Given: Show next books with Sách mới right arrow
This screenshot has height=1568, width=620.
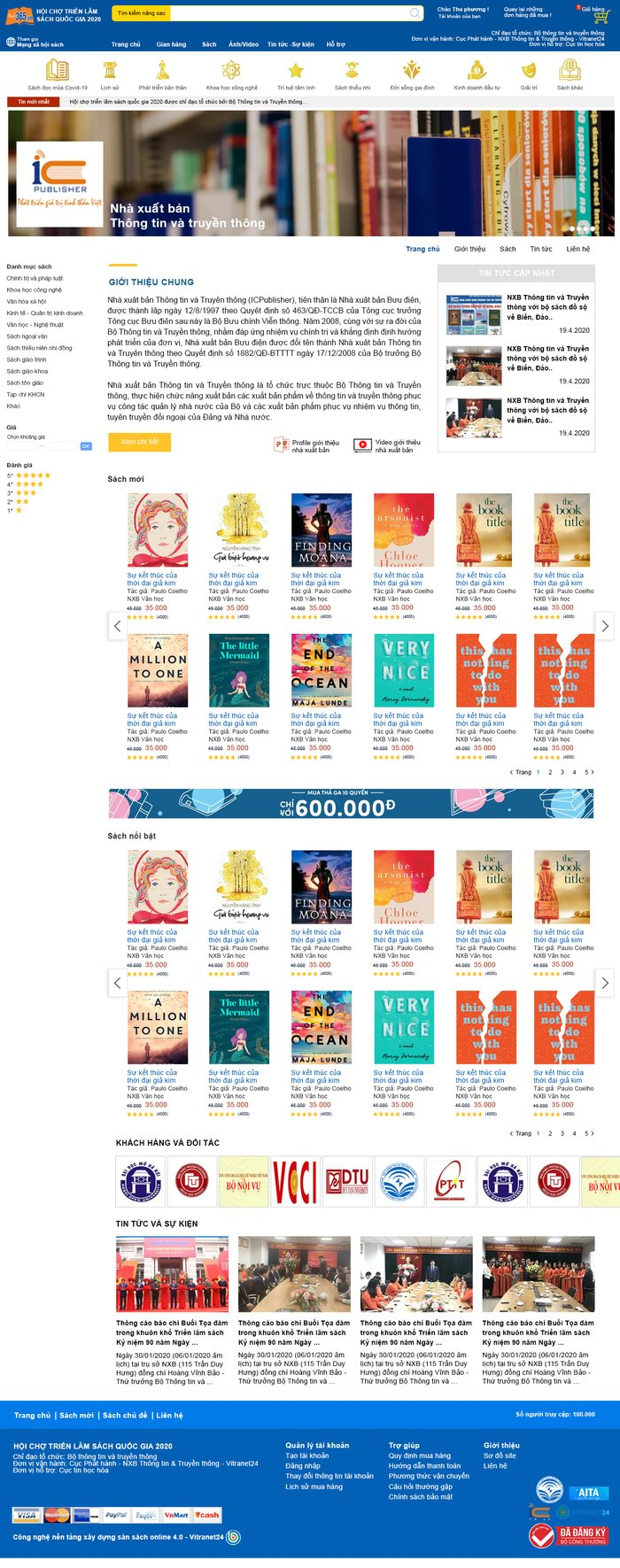Looking at the screenshot, I should tap(605, 626).
